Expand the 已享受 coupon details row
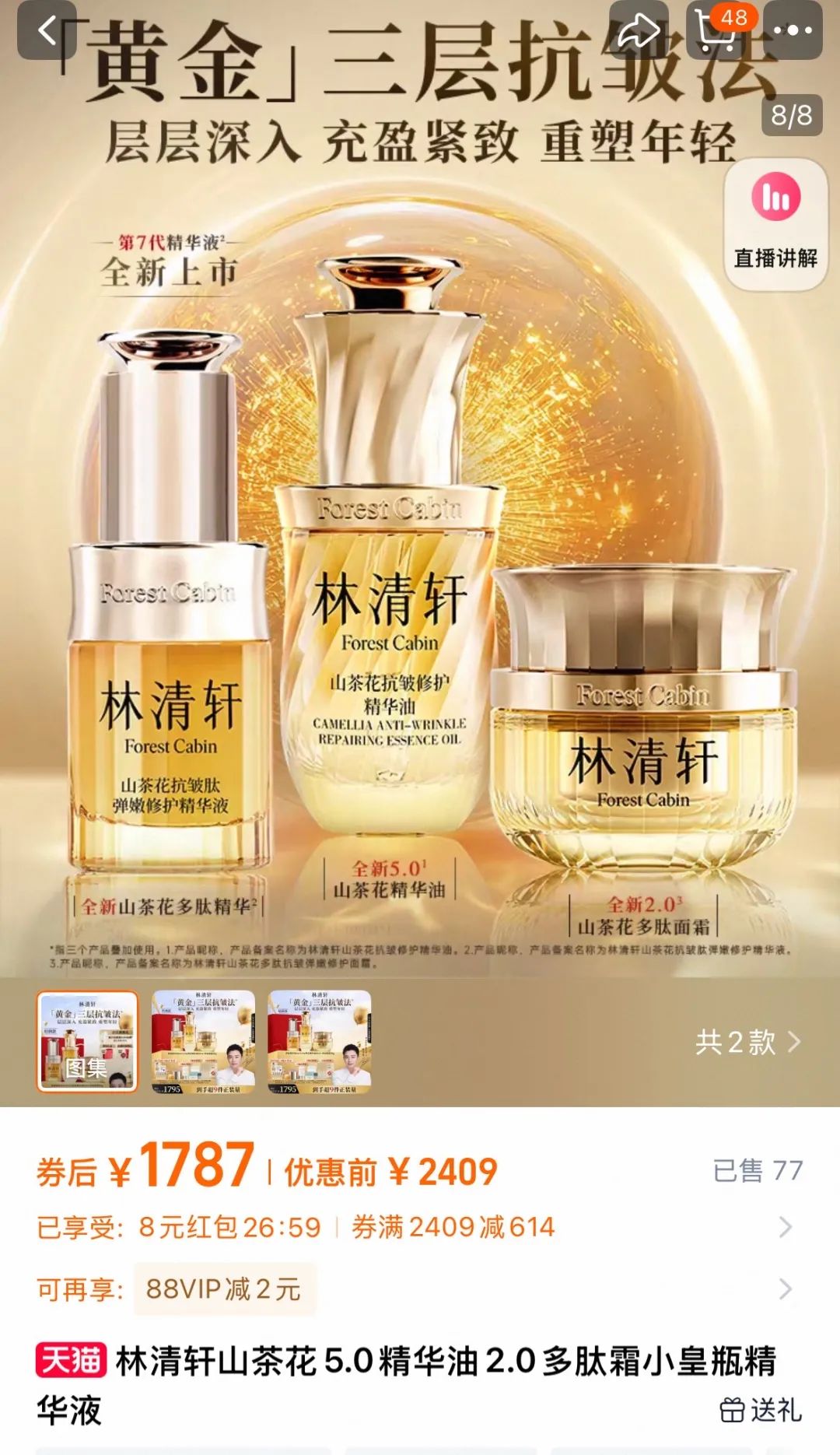The width and height of the screenshot is (840, 1455). 786,1227
